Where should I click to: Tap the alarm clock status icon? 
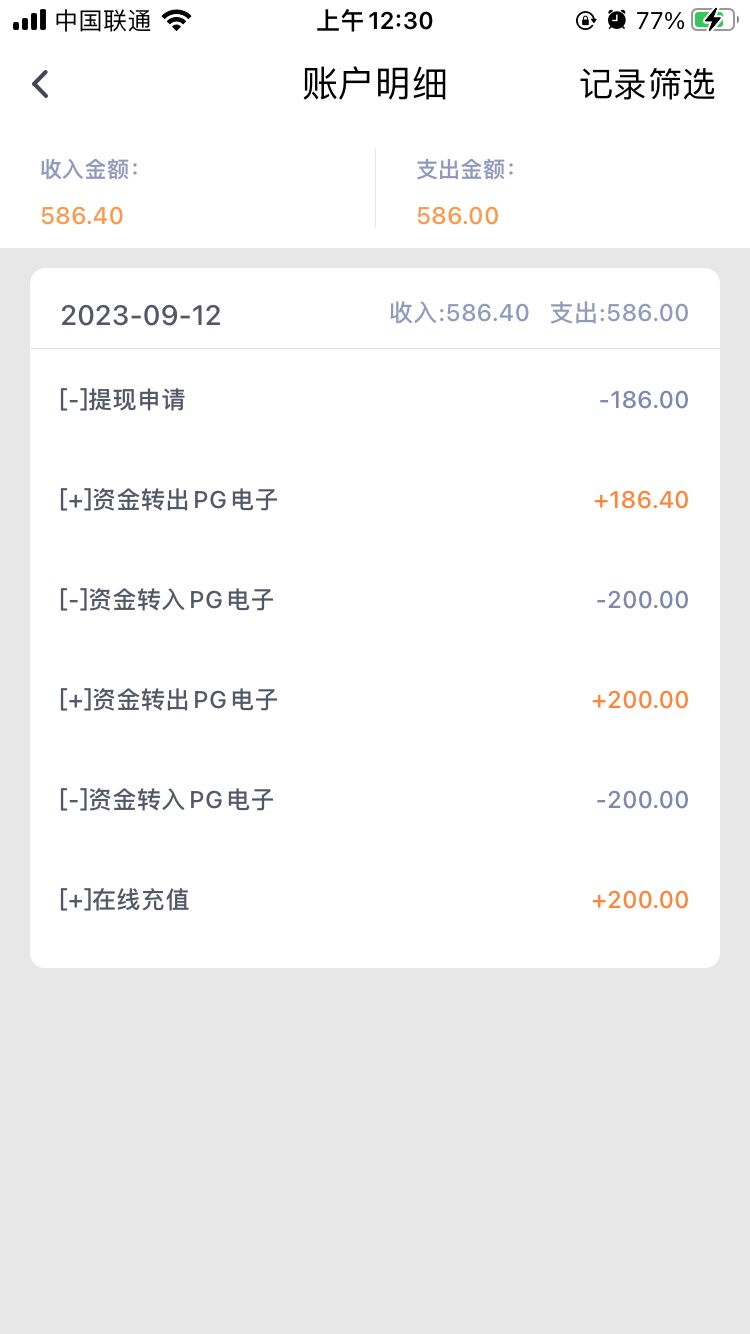click(x=616, y=19)
